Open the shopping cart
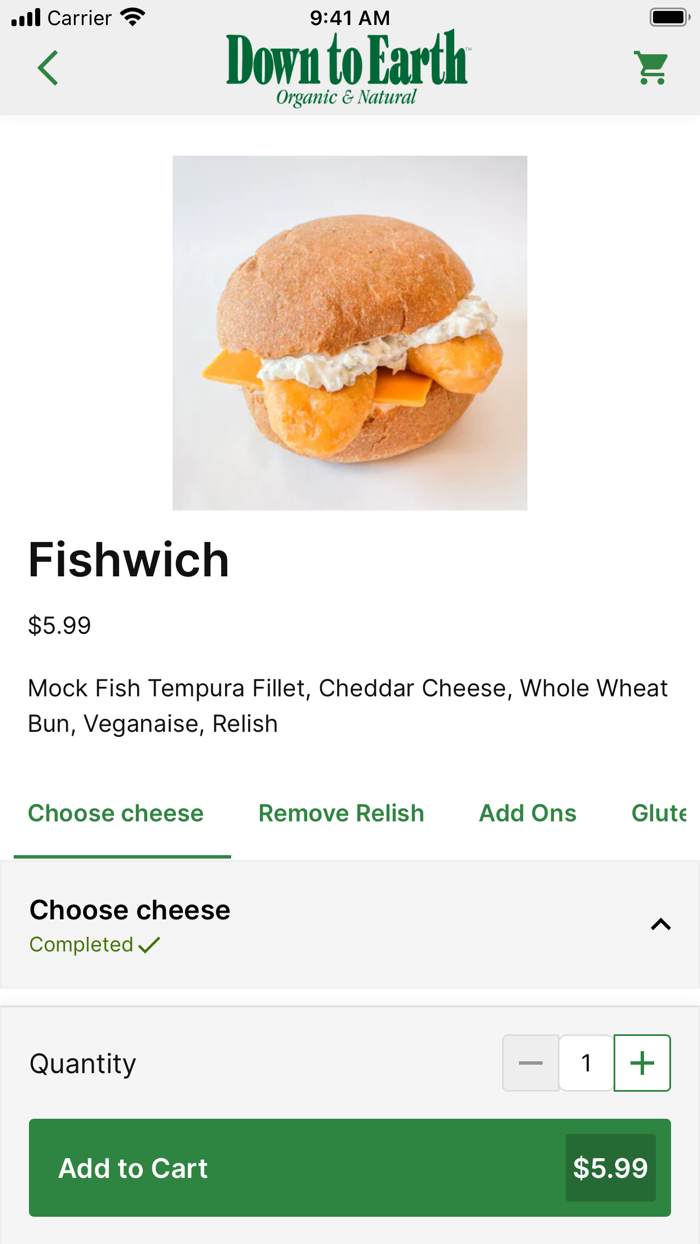The width and height of the screenshot is (700, 1244). click(651, 68)
